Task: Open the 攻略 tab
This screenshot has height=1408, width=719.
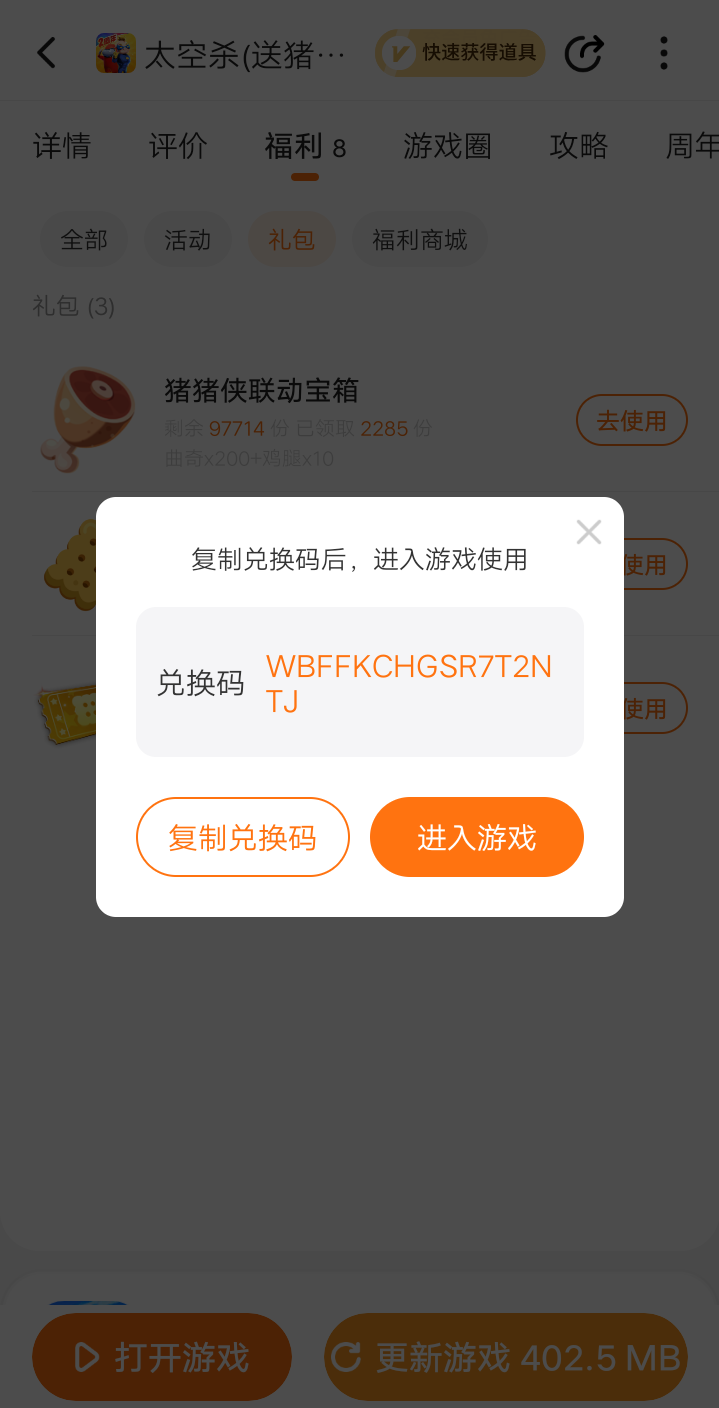Action: click(x=578, y=146)
